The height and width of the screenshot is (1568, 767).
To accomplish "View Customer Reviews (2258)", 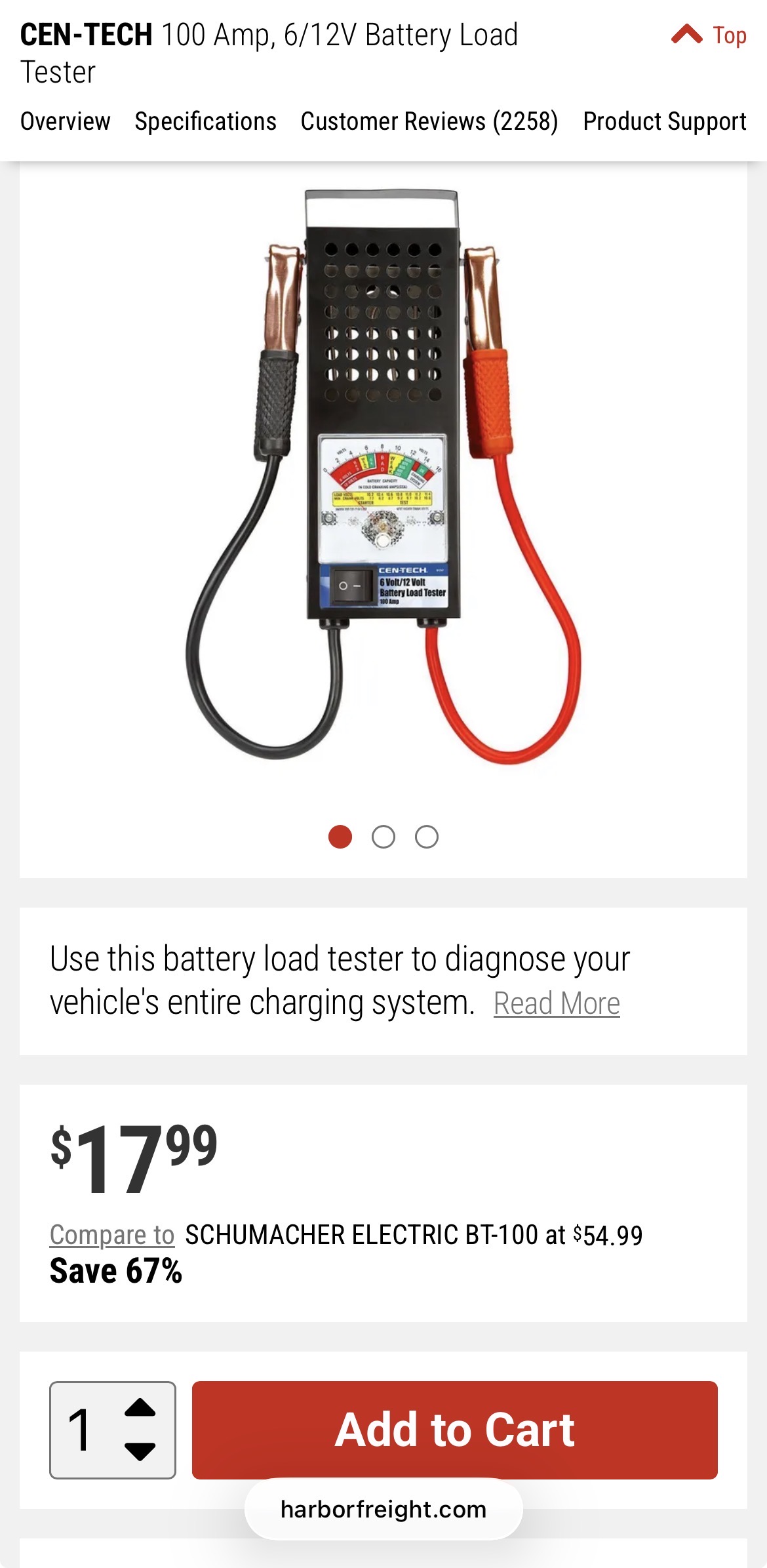I will 429,121.
